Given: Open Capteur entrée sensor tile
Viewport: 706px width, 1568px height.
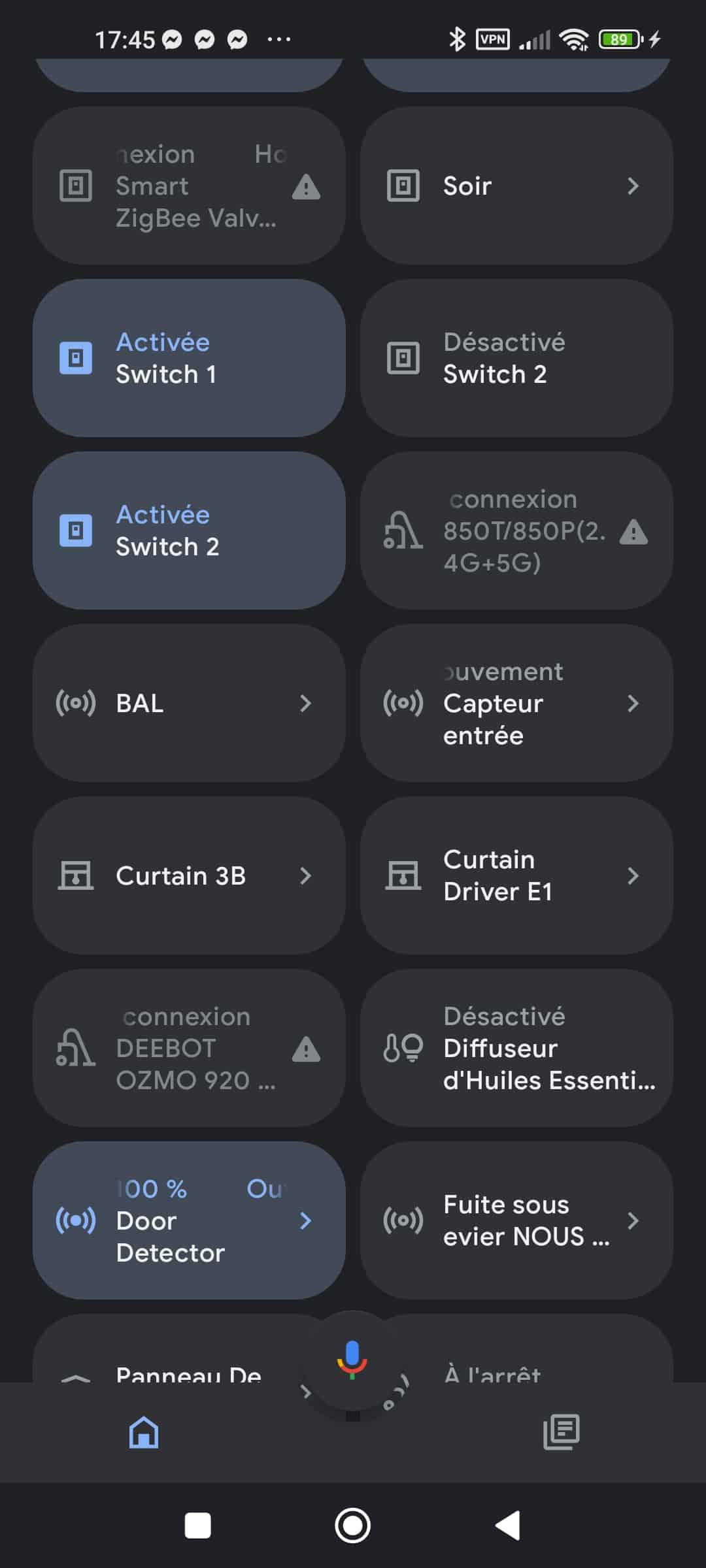Looking at the screenshot, I should tap(516, 703).
